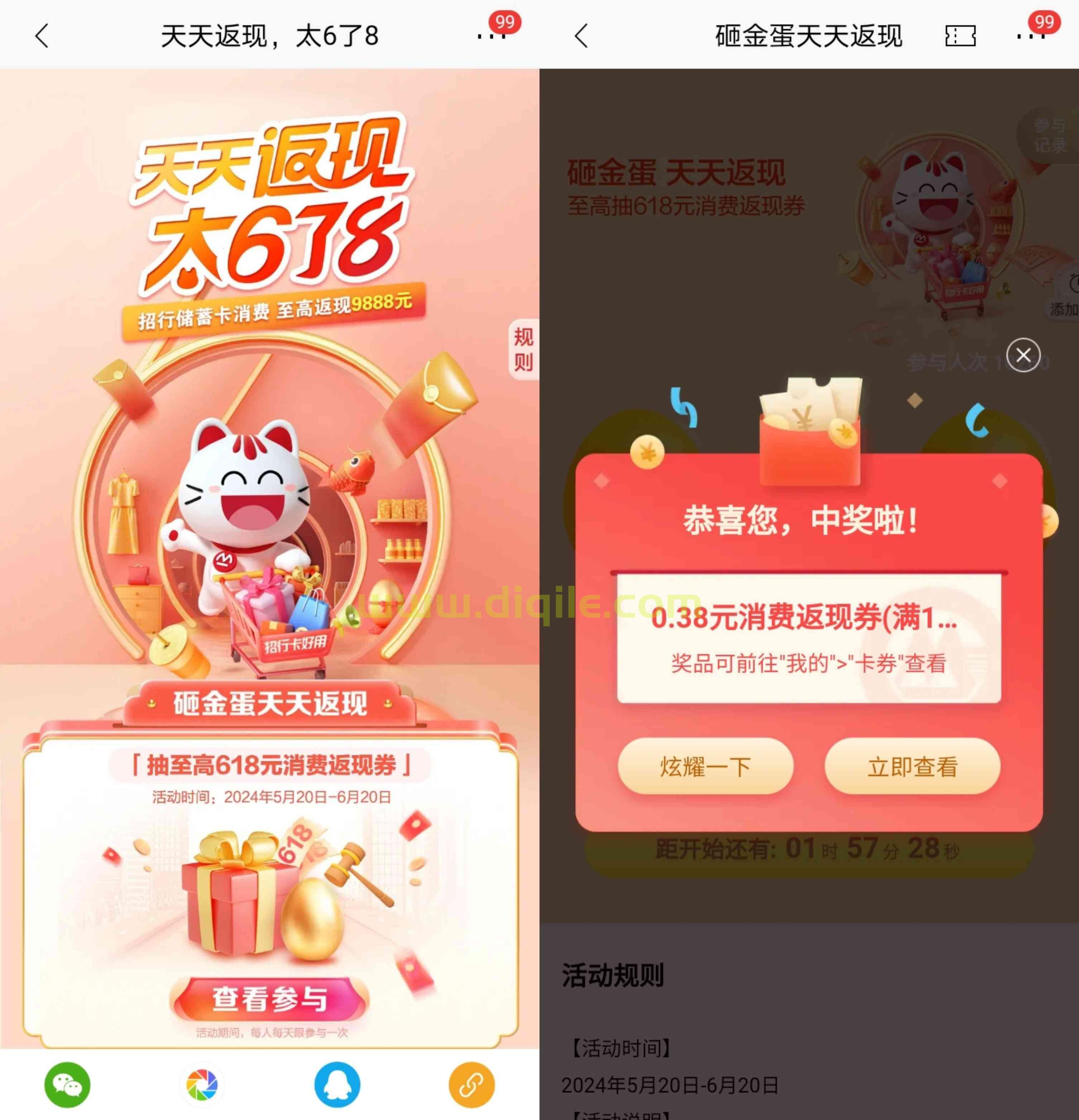Tap 立即查看 to view the coupon
1079x1120 pixels.
point(912,766)
